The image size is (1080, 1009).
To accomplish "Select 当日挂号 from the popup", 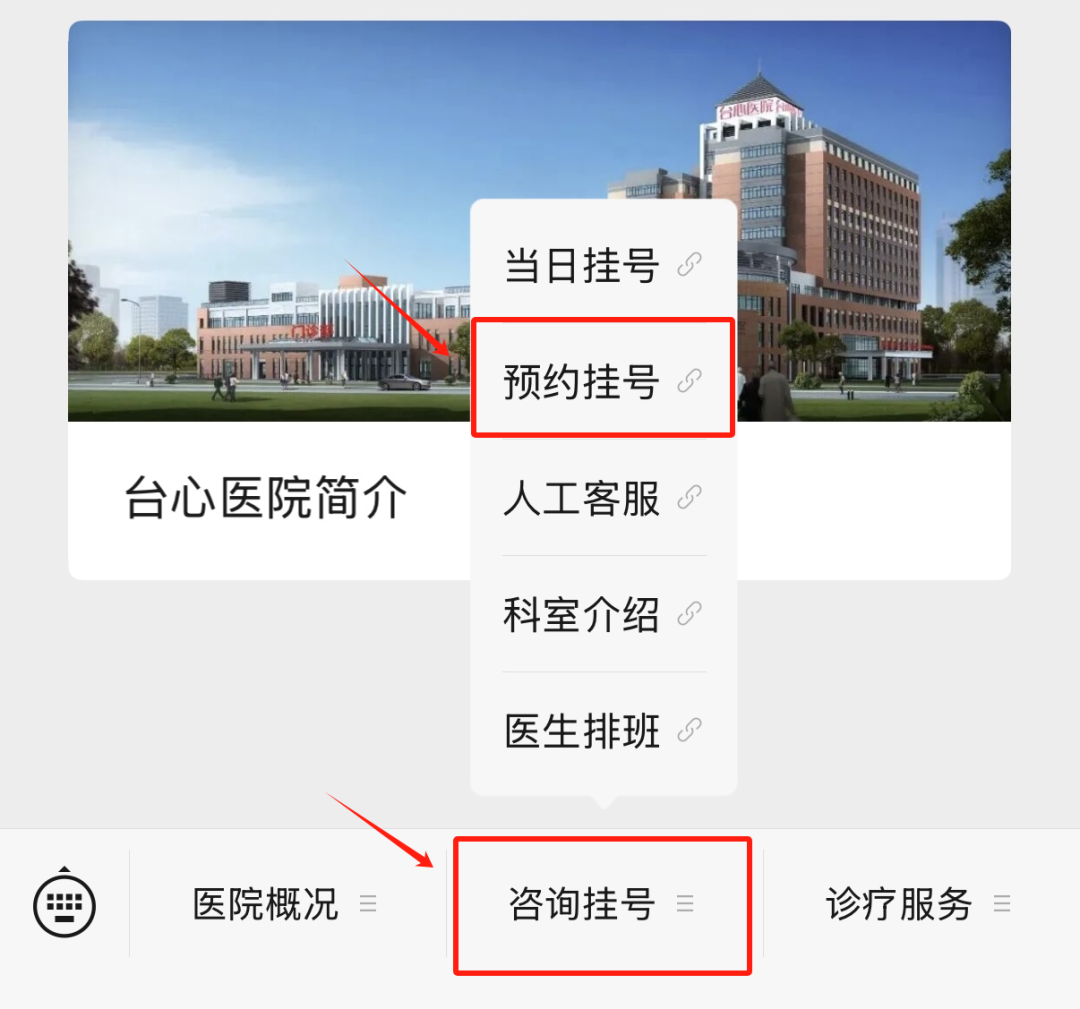I will pyautogui.click(x=602, y=266).
